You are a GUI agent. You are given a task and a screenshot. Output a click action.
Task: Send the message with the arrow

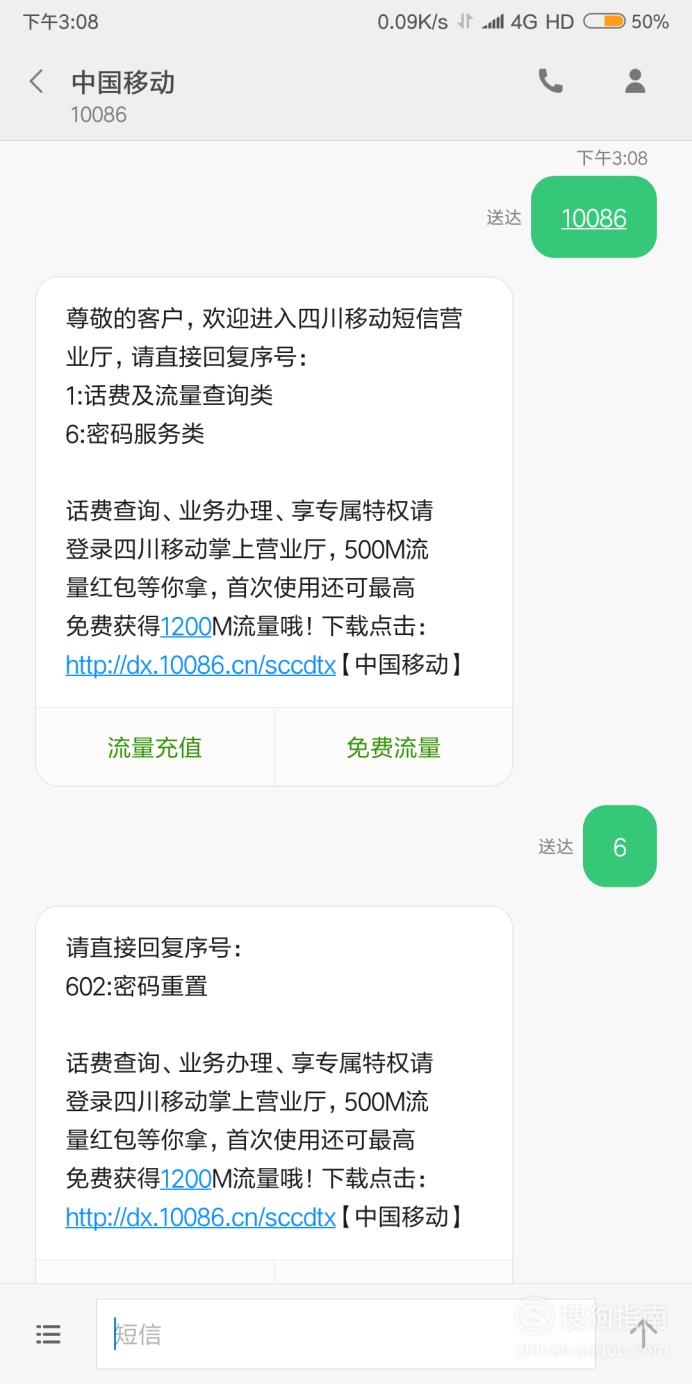coord(643,1333)
